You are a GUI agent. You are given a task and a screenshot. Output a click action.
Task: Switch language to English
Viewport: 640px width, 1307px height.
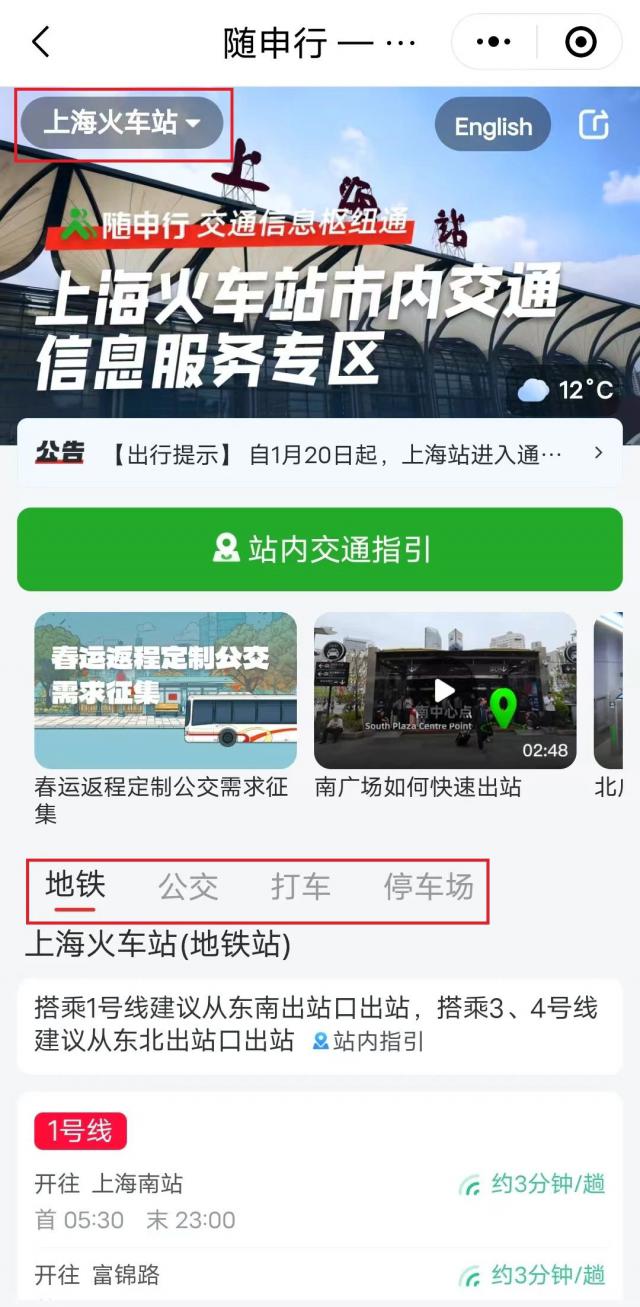pos(493,127)
